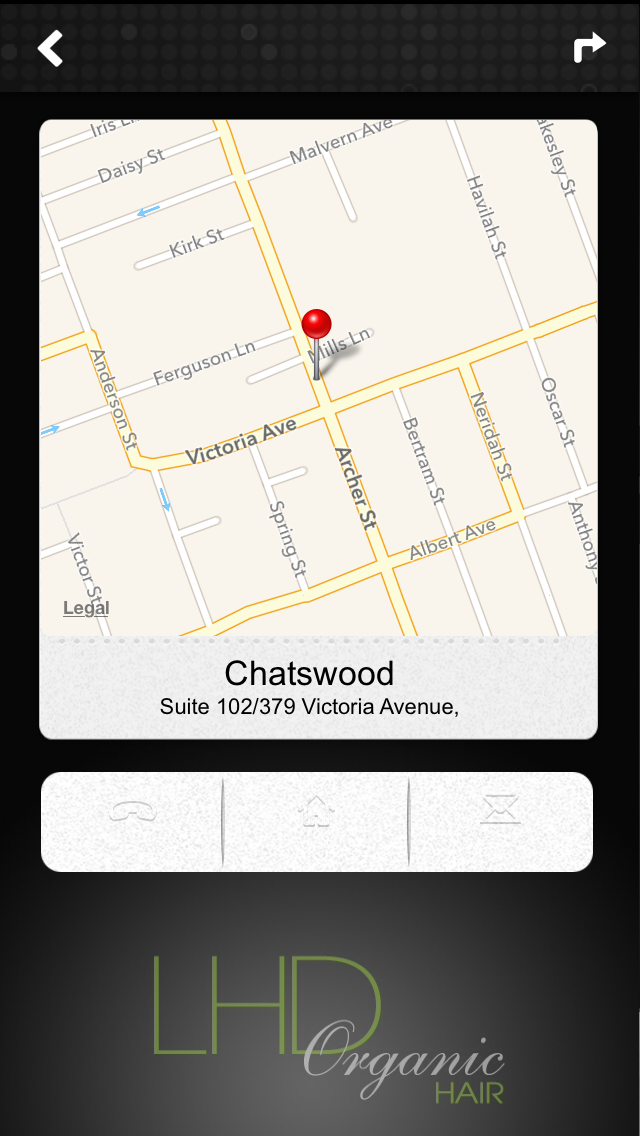
Task: Open the Legal link on the map
Action: pyautogui.click(x=86, y=608)
